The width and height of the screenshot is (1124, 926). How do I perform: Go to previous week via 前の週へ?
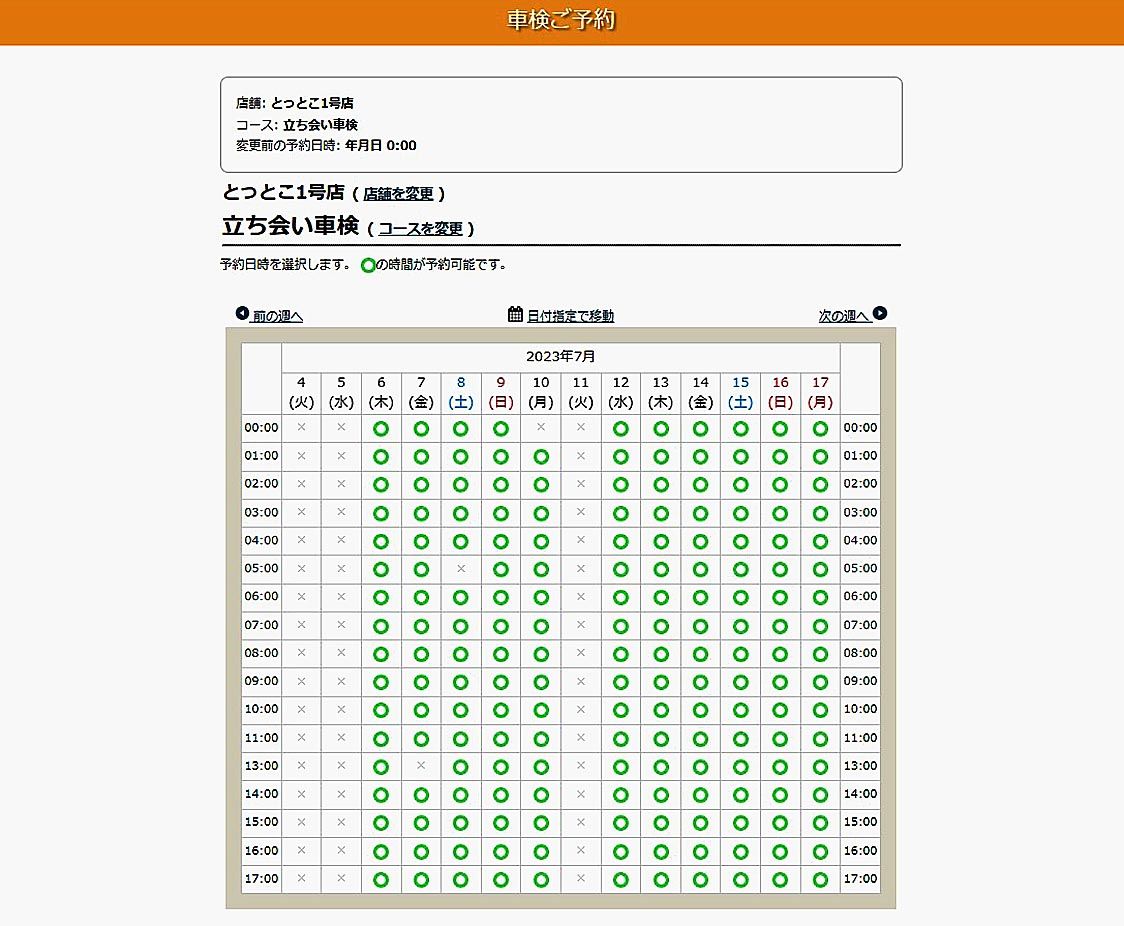[x=276, y=316]
